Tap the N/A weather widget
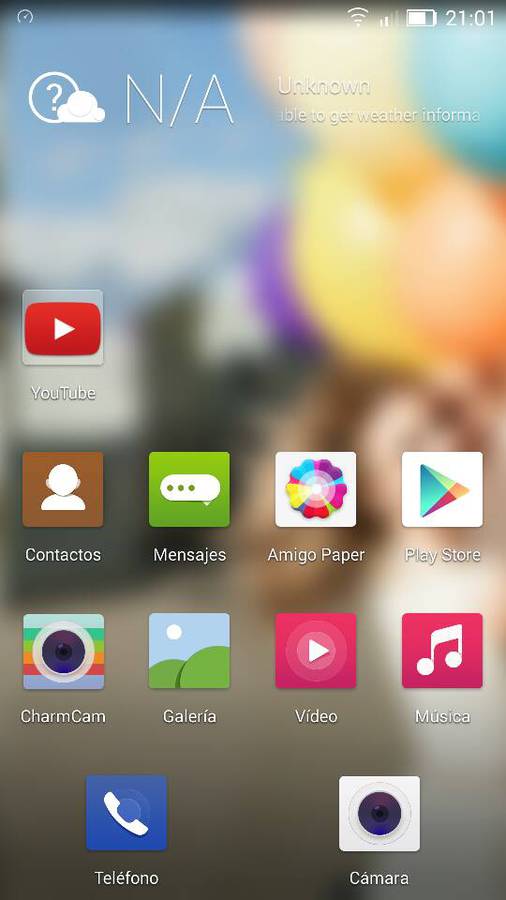Image resolution: width=506 pixels, height=900 pixels. 252,99
